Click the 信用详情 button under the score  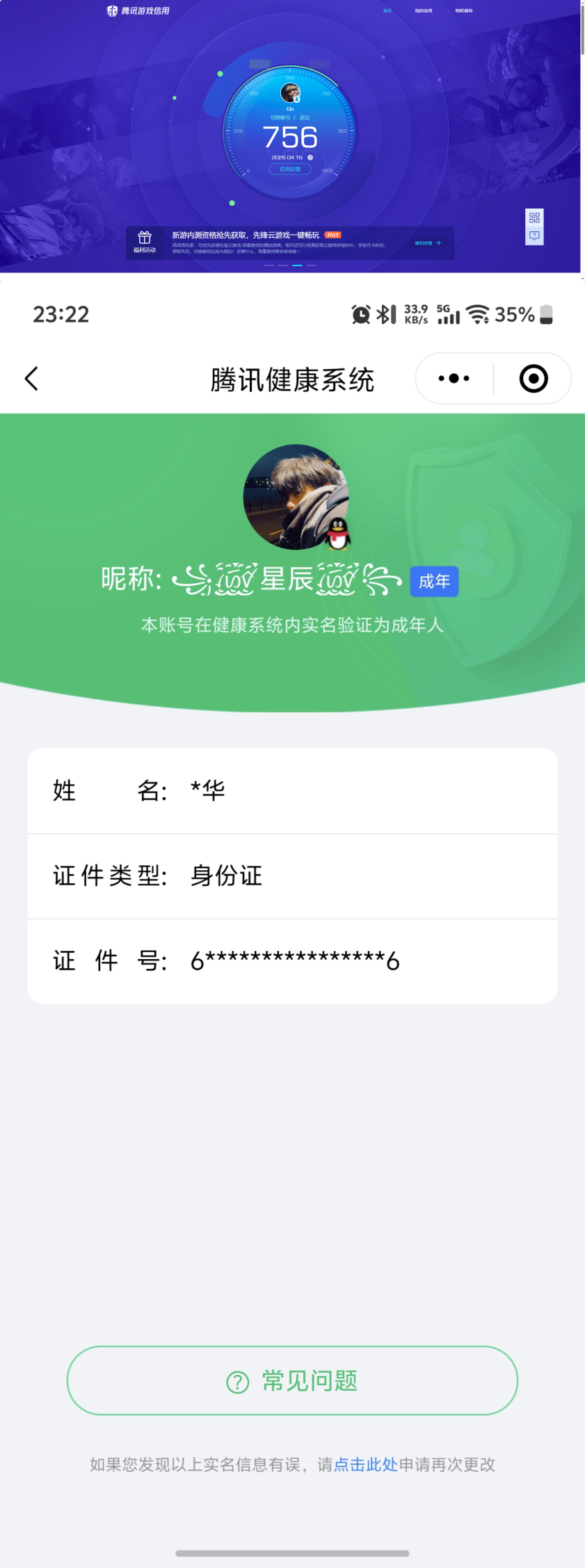point(290,169)
